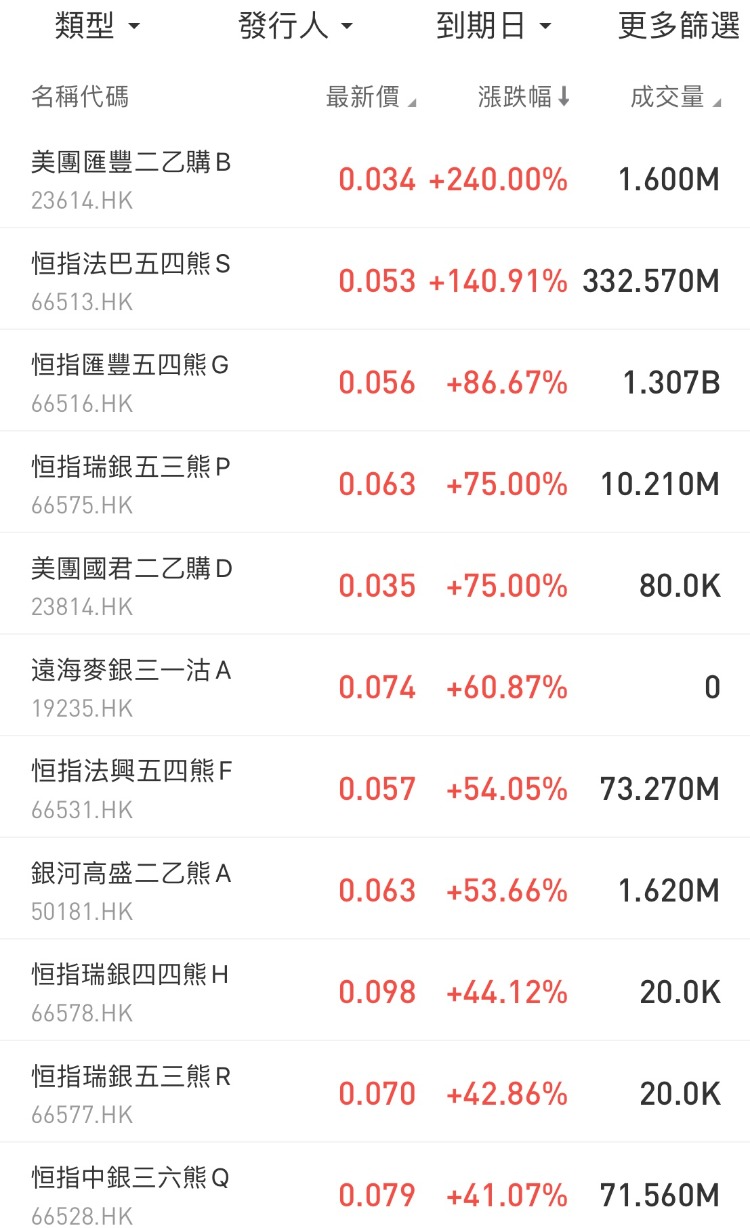Open 更多篩選 for more filters
Screen dimensions: 750x1228
679,27
